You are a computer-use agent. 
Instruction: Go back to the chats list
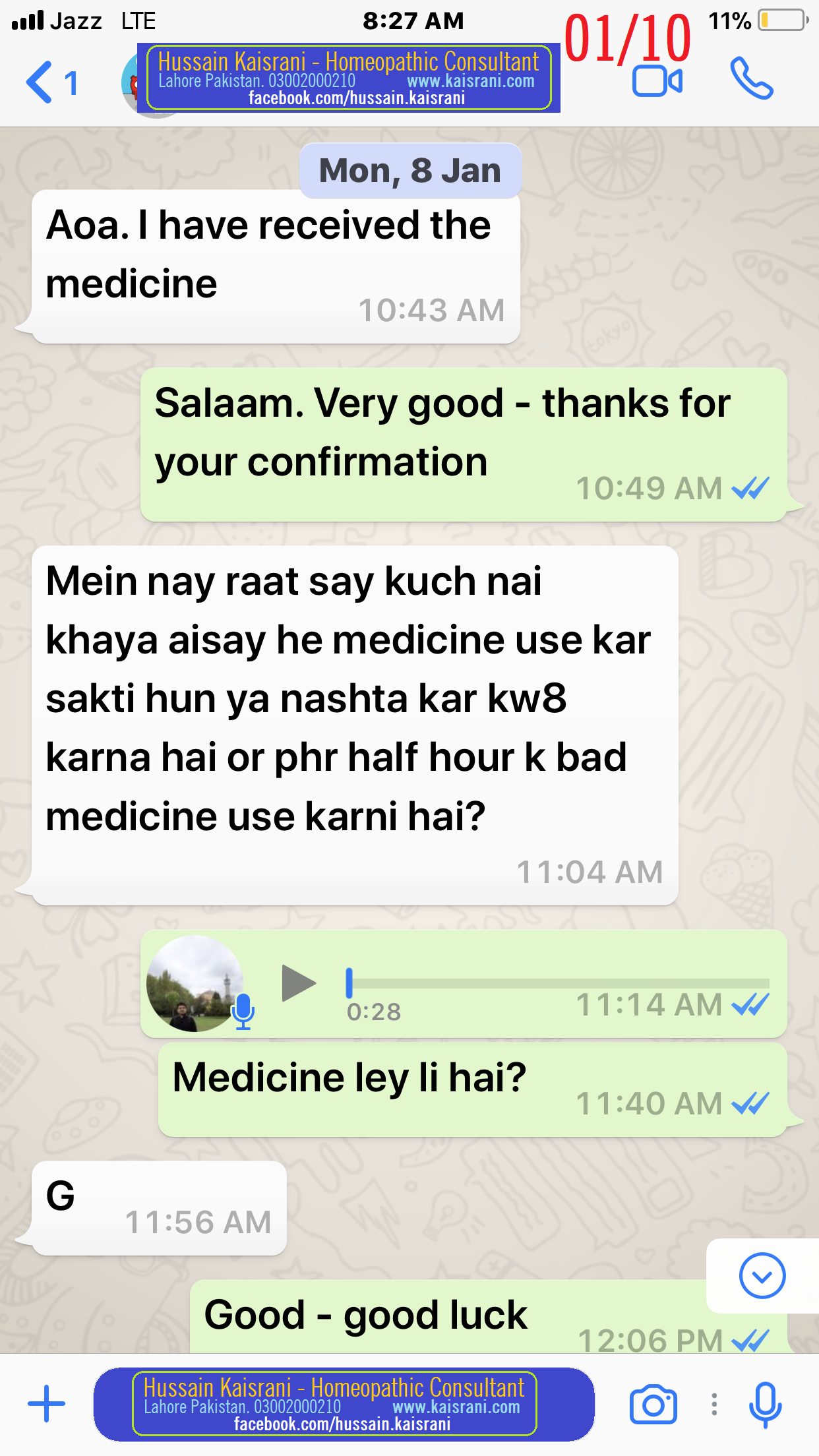tap(51, 82)
